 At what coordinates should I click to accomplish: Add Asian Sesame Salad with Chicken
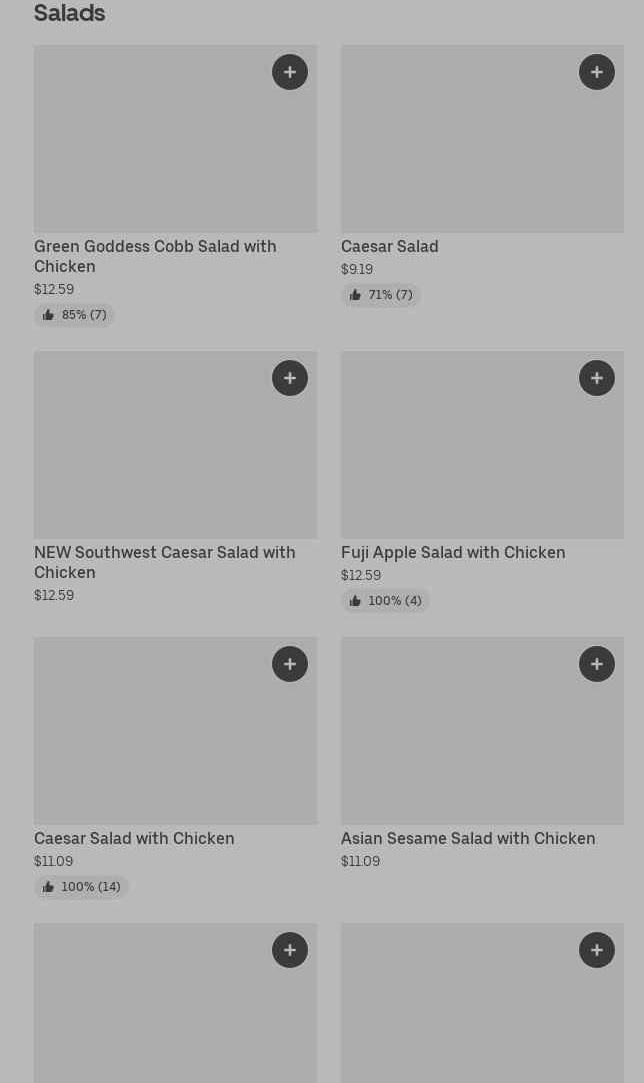(597, 664)
